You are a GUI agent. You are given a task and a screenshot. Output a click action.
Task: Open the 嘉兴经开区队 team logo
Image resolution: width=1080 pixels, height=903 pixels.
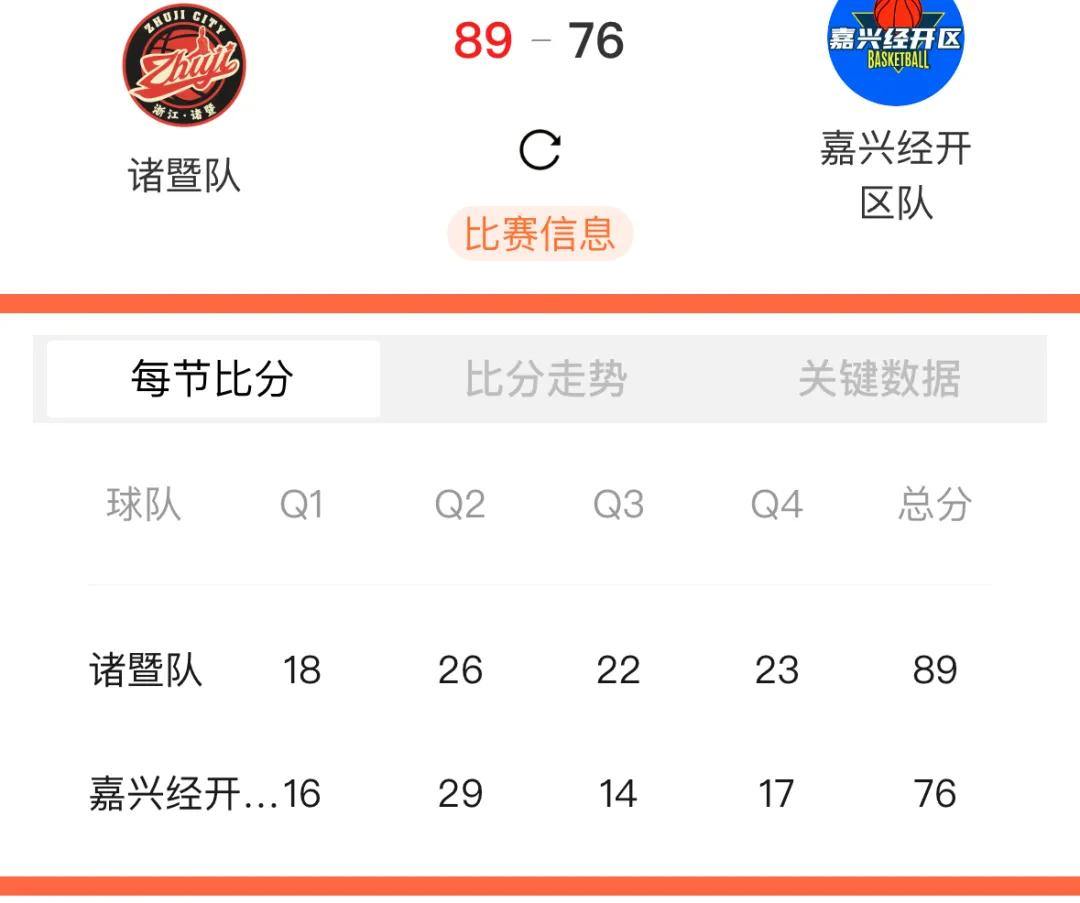coord(895,45)
